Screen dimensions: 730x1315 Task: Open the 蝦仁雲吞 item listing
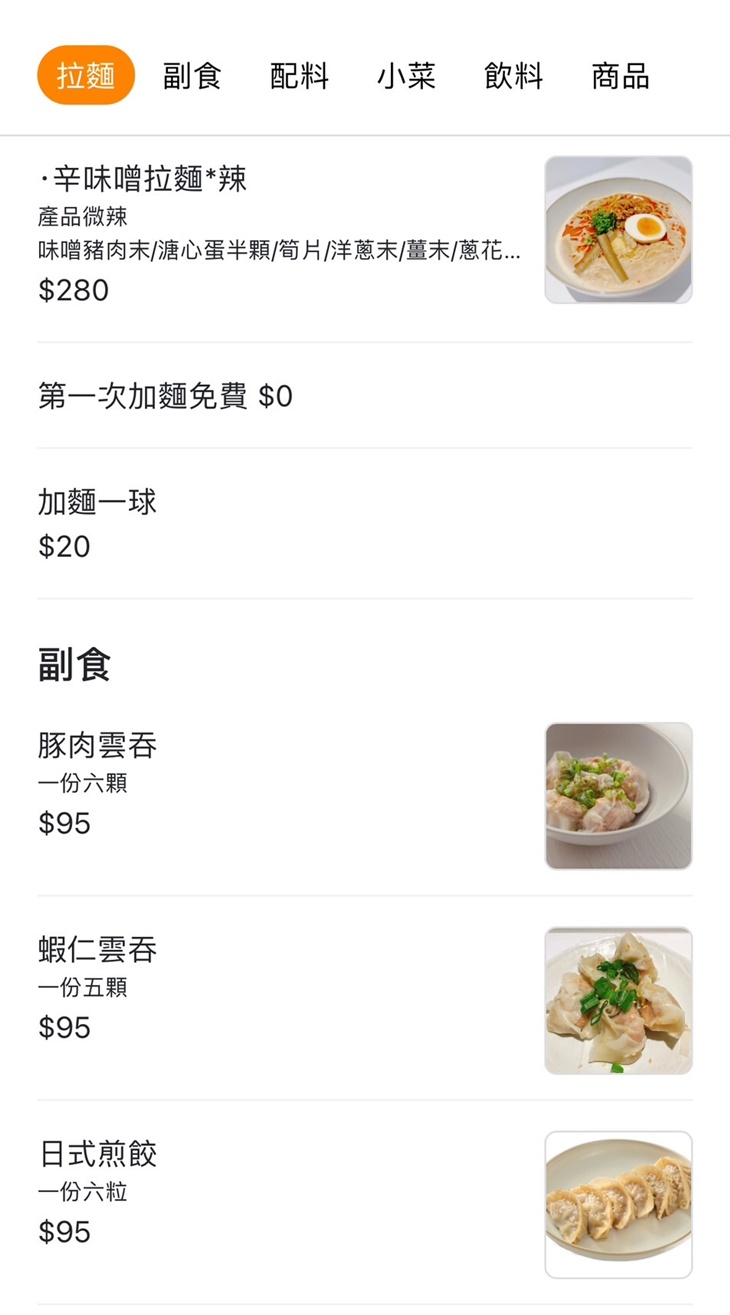tap(97, 948)
